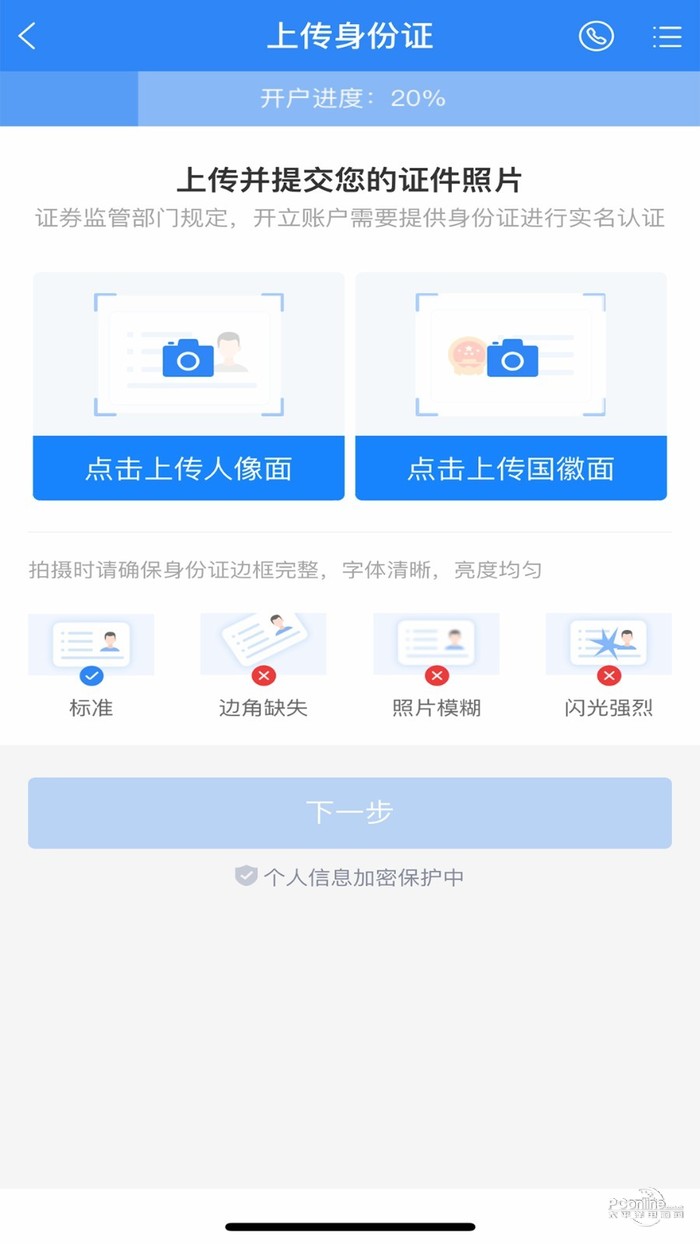Open the list menu icon
Image resolution: width=700 pixels, height=1244 pixels.
(666, 37)
